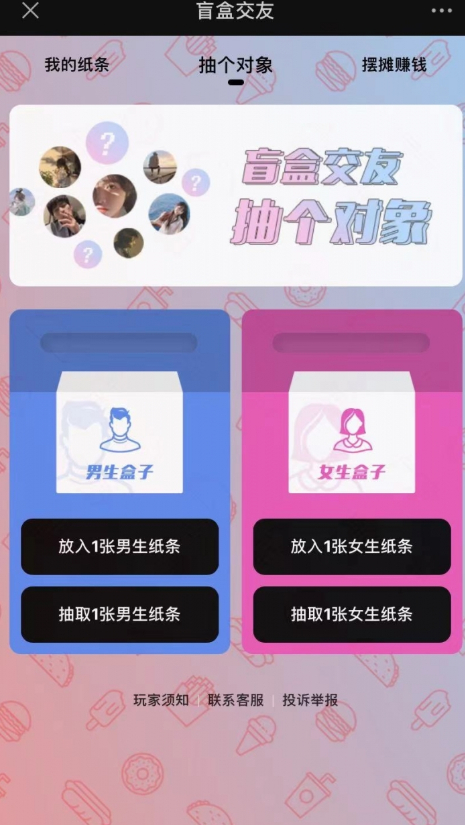Open the three-dot overflow menu
The width and height of the screenshot is (465, 825).
click(x=441, y=11)
